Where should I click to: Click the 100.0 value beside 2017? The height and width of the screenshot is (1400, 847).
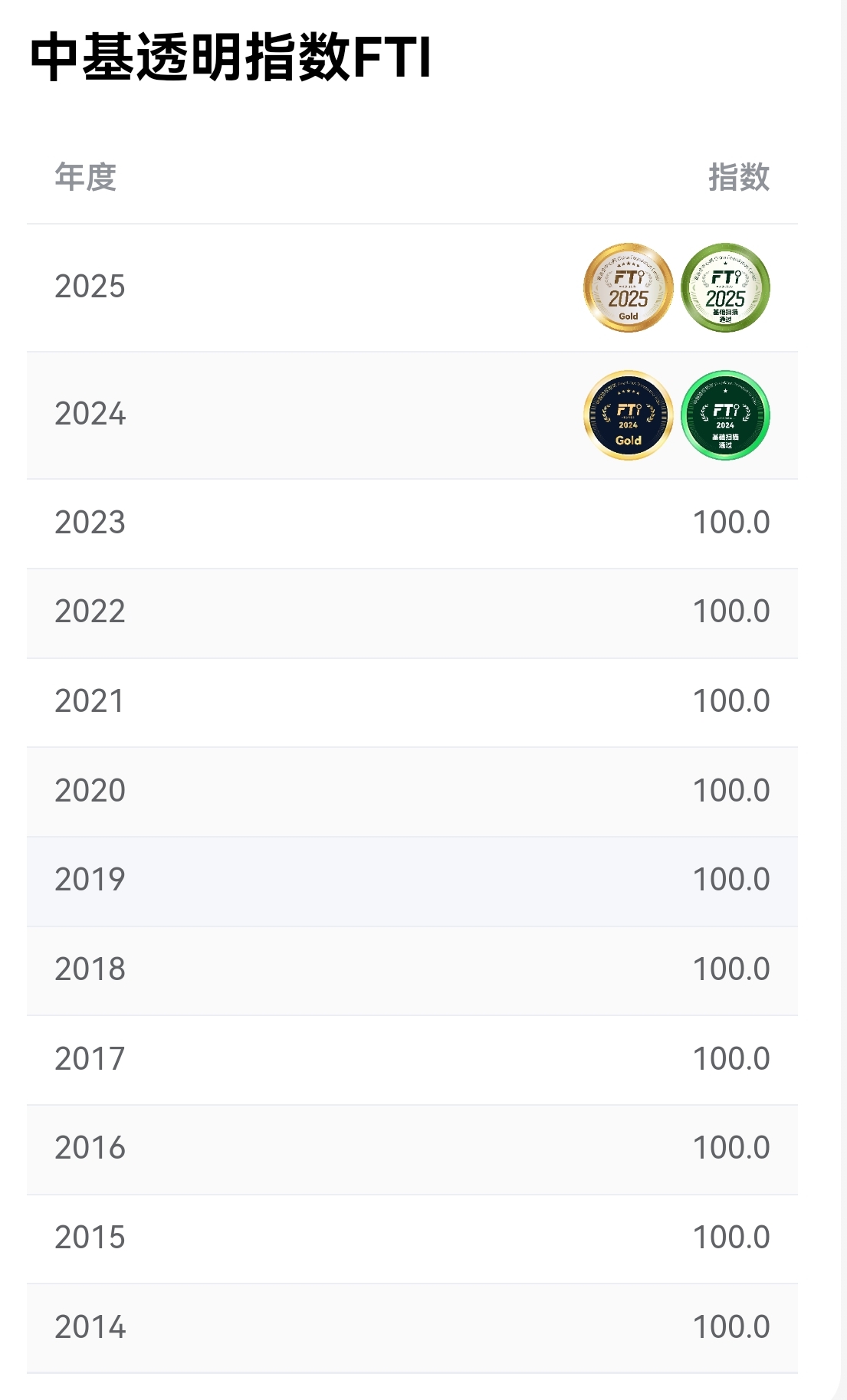(729, 1059)
